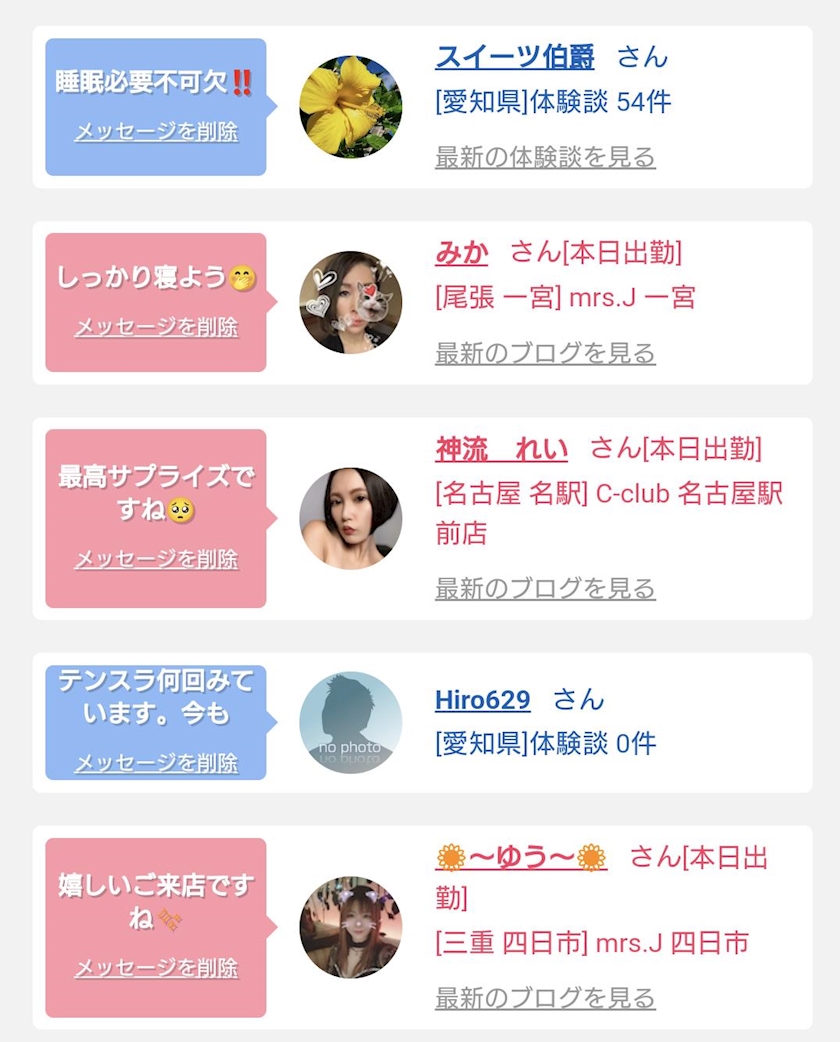Delete the しっかり寝よう message

click(x=156, y=327)
